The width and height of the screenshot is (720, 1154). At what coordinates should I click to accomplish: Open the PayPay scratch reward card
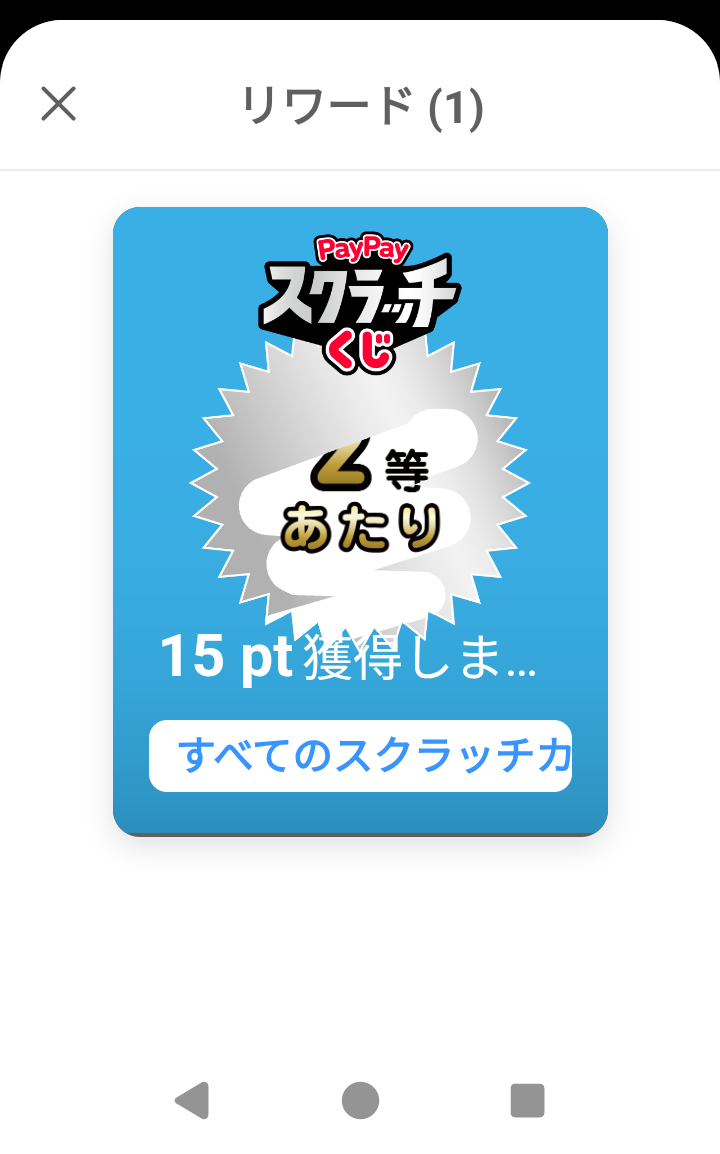pos(360,480)
